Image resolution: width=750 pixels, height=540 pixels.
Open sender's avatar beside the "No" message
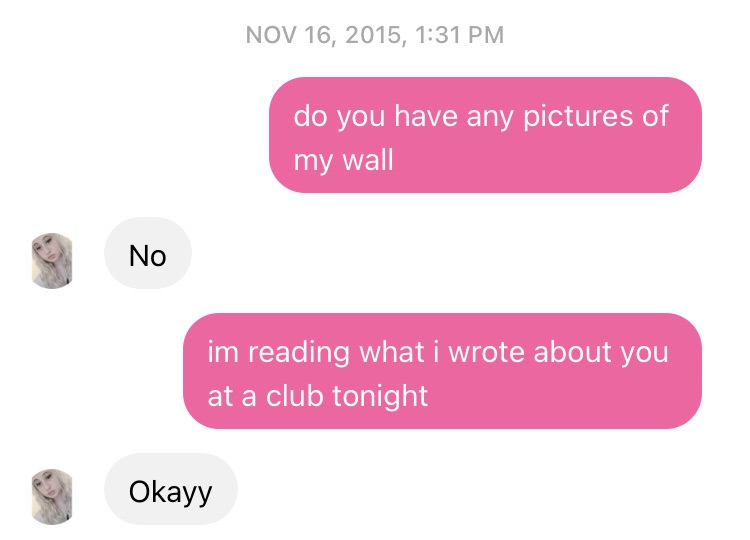click(x=53, y=261)
